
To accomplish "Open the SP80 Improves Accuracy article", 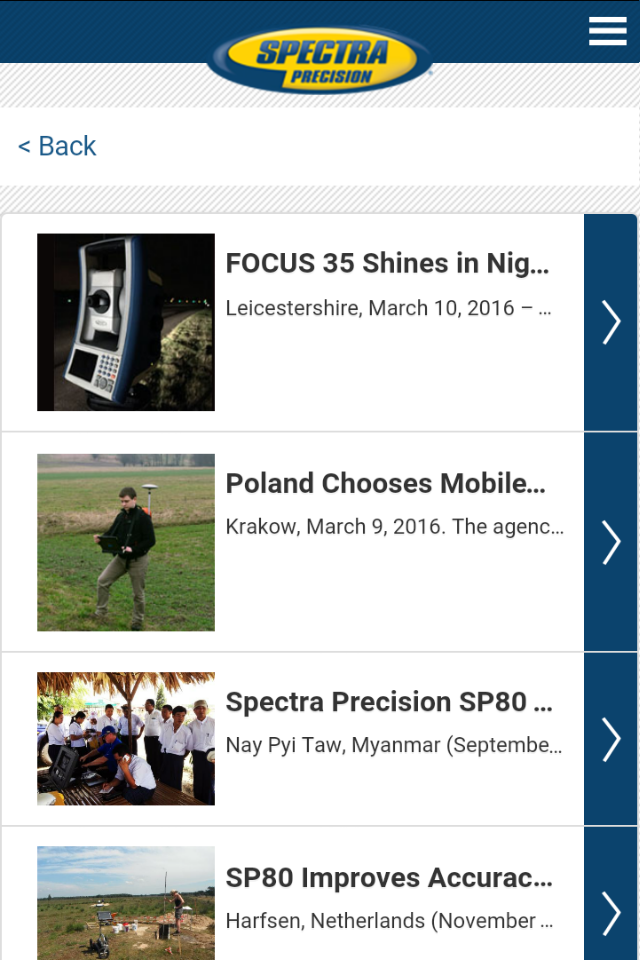I will coord(388,878).
